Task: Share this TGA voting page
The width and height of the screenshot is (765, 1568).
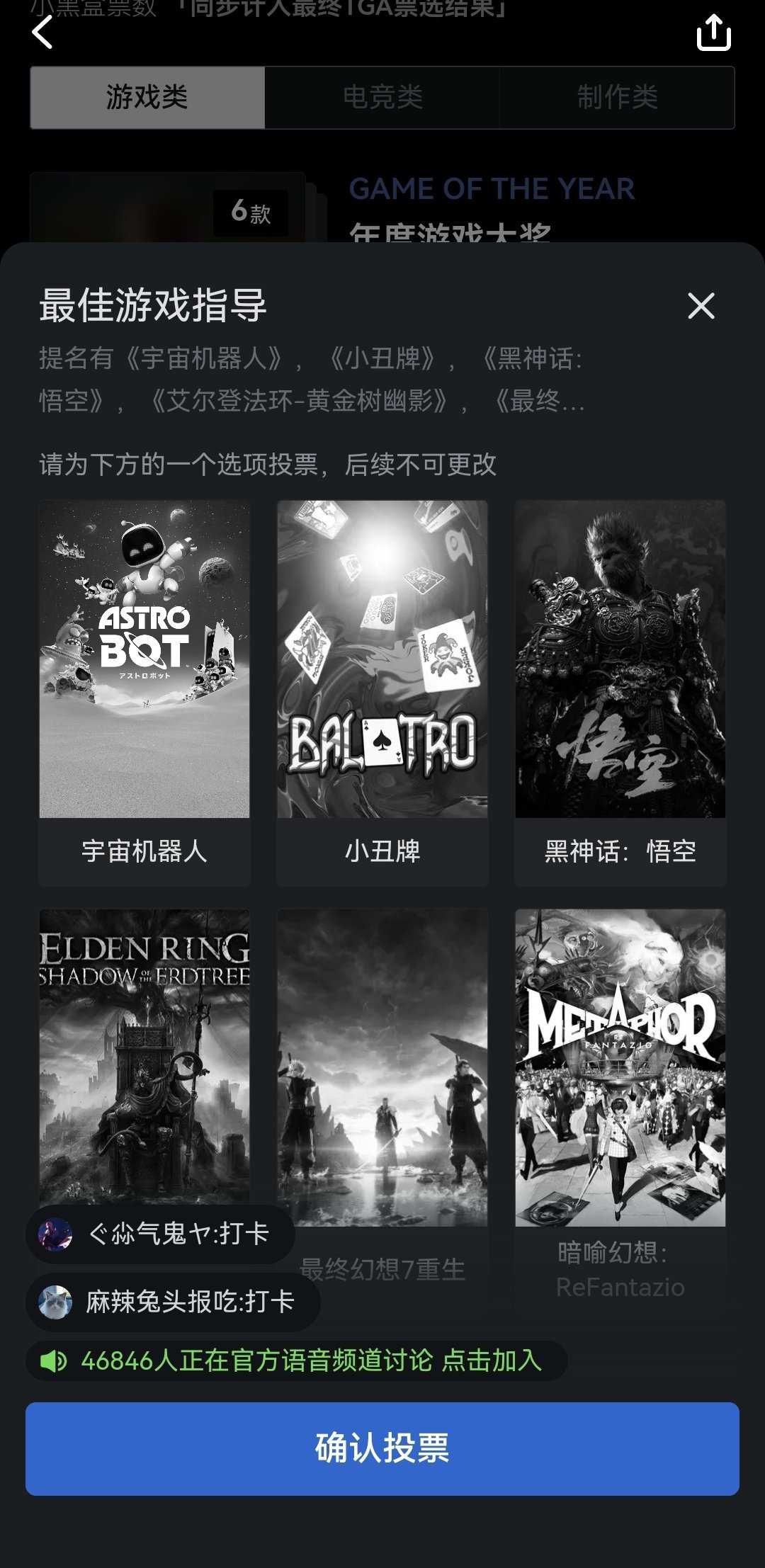Action: [713, 33]
